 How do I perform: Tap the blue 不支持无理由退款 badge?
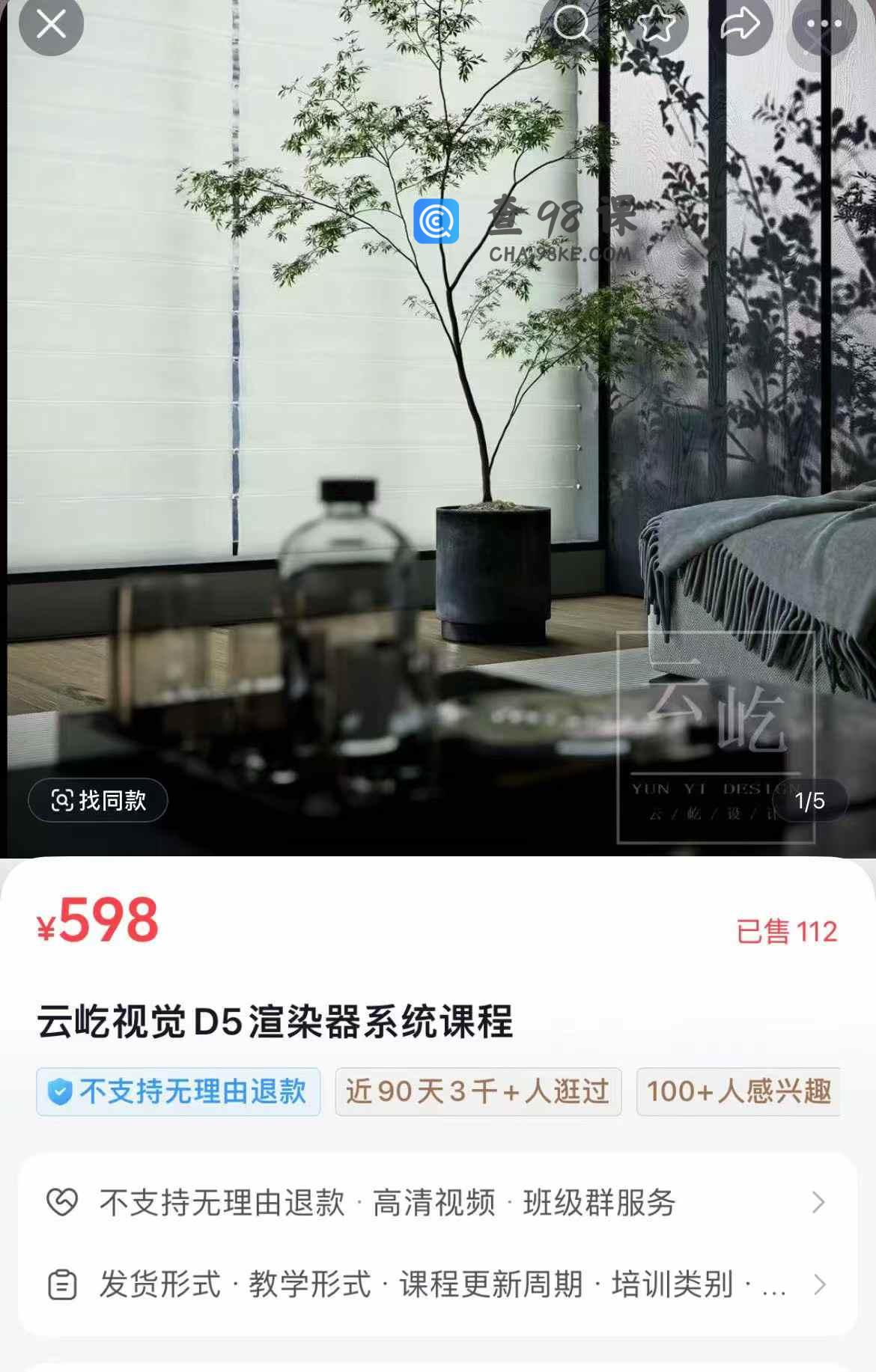point(178,1091)
